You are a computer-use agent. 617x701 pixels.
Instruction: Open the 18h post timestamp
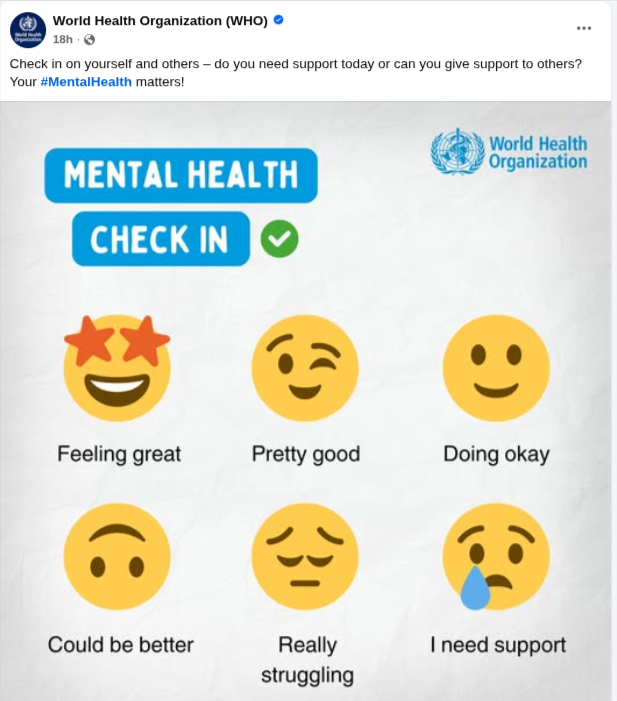(x=62, y=39)
